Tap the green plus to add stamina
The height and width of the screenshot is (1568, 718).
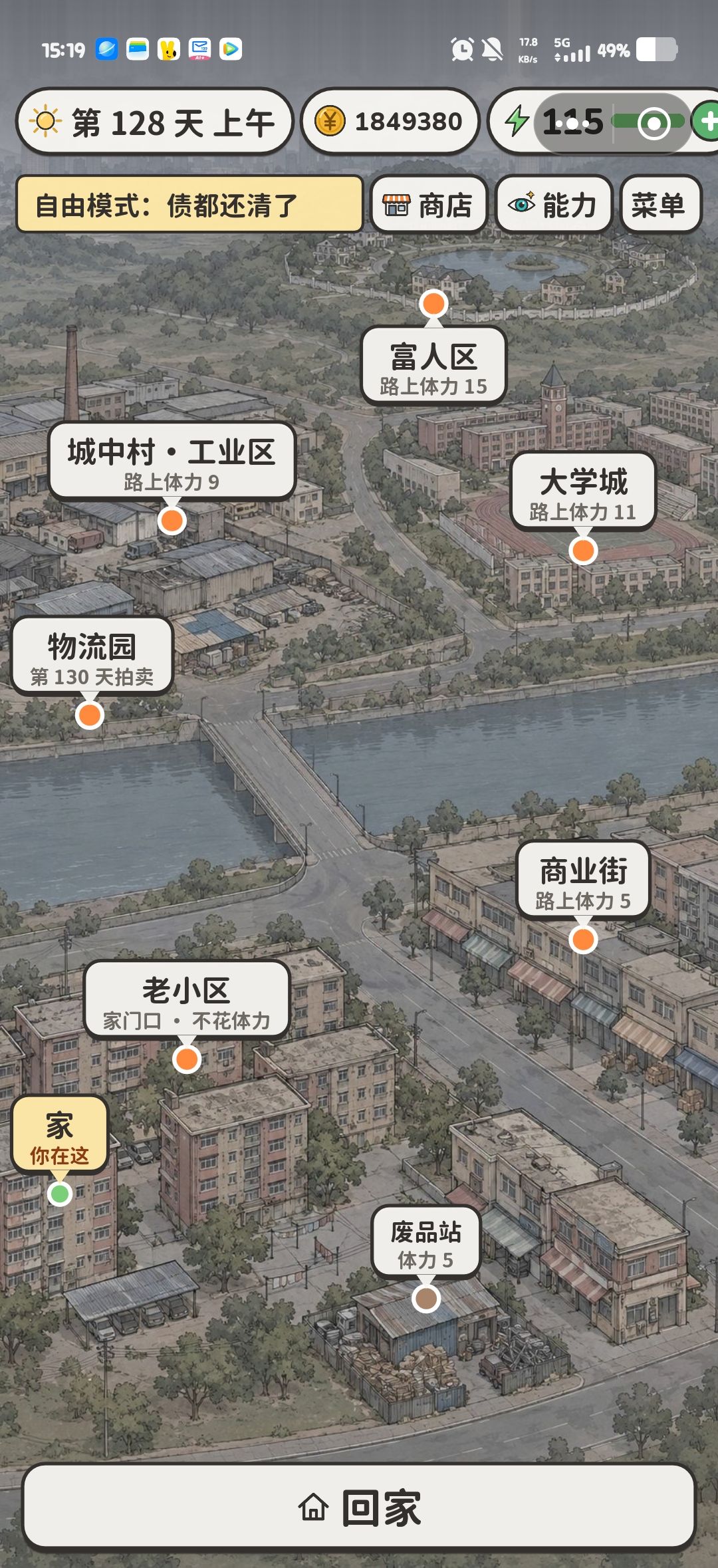click(706, 122)
